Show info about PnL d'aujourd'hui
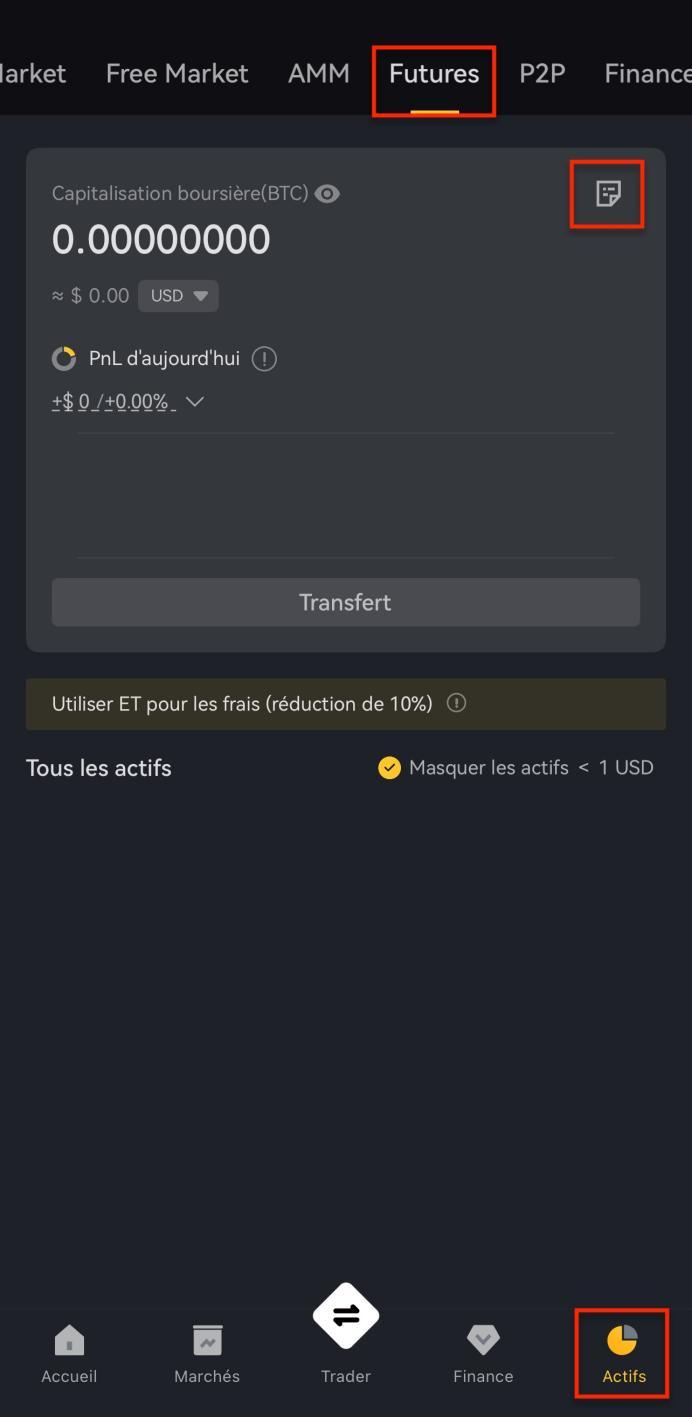This screenshot has width=692, height=1417. coord(264,359)
